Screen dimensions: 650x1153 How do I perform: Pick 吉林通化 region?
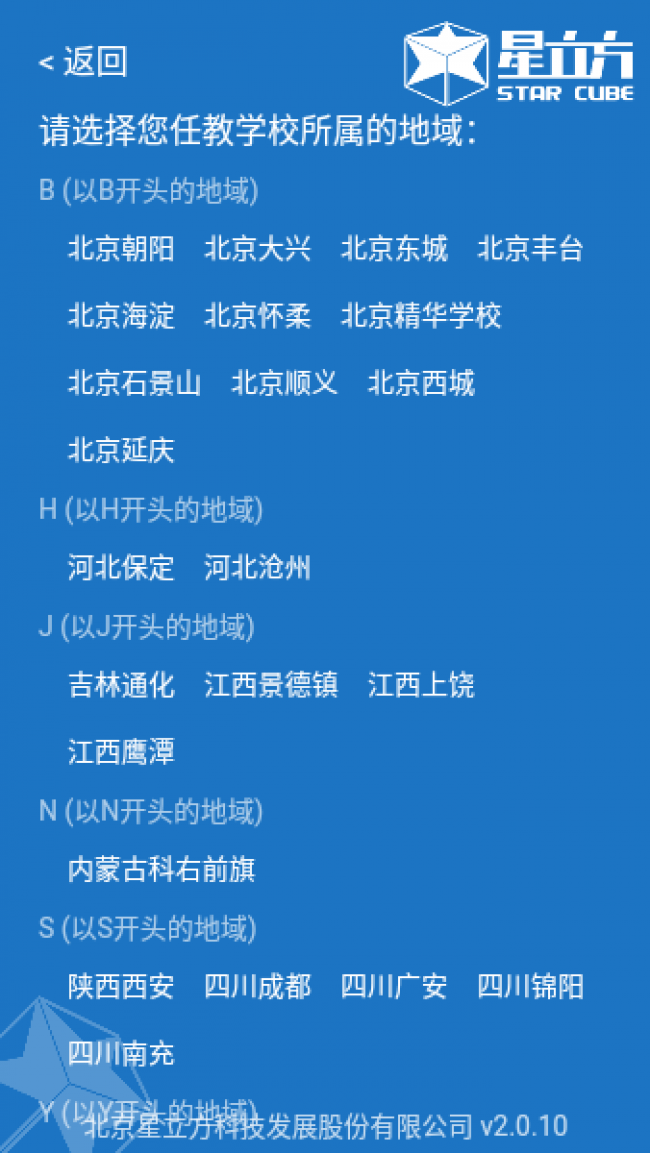click(x=121, y=685)
